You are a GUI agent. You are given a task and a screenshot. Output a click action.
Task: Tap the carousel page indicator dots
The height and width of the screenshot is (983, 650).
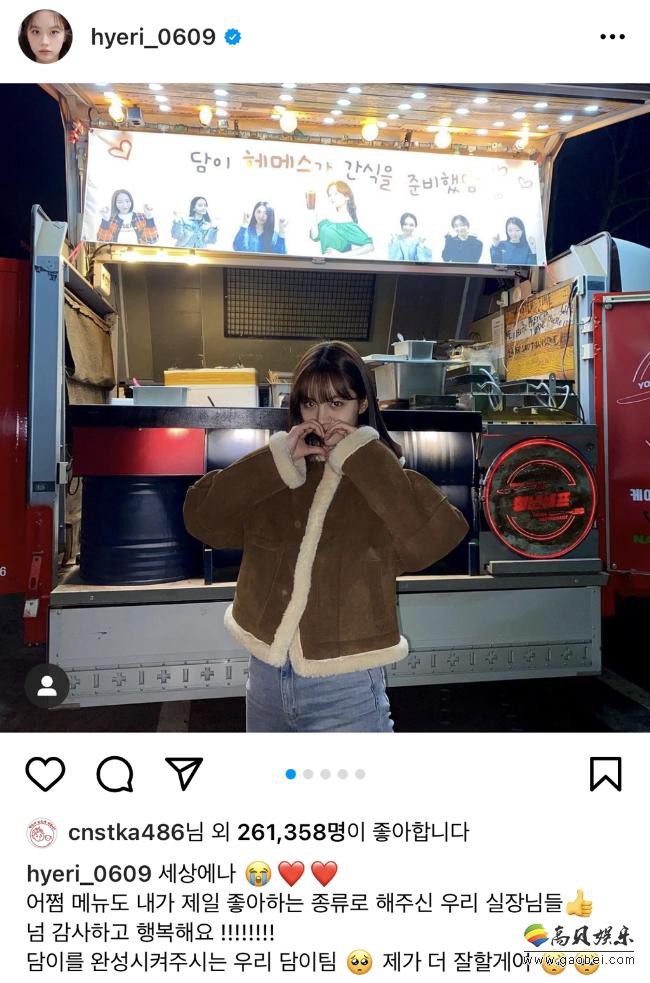(325, 774)
